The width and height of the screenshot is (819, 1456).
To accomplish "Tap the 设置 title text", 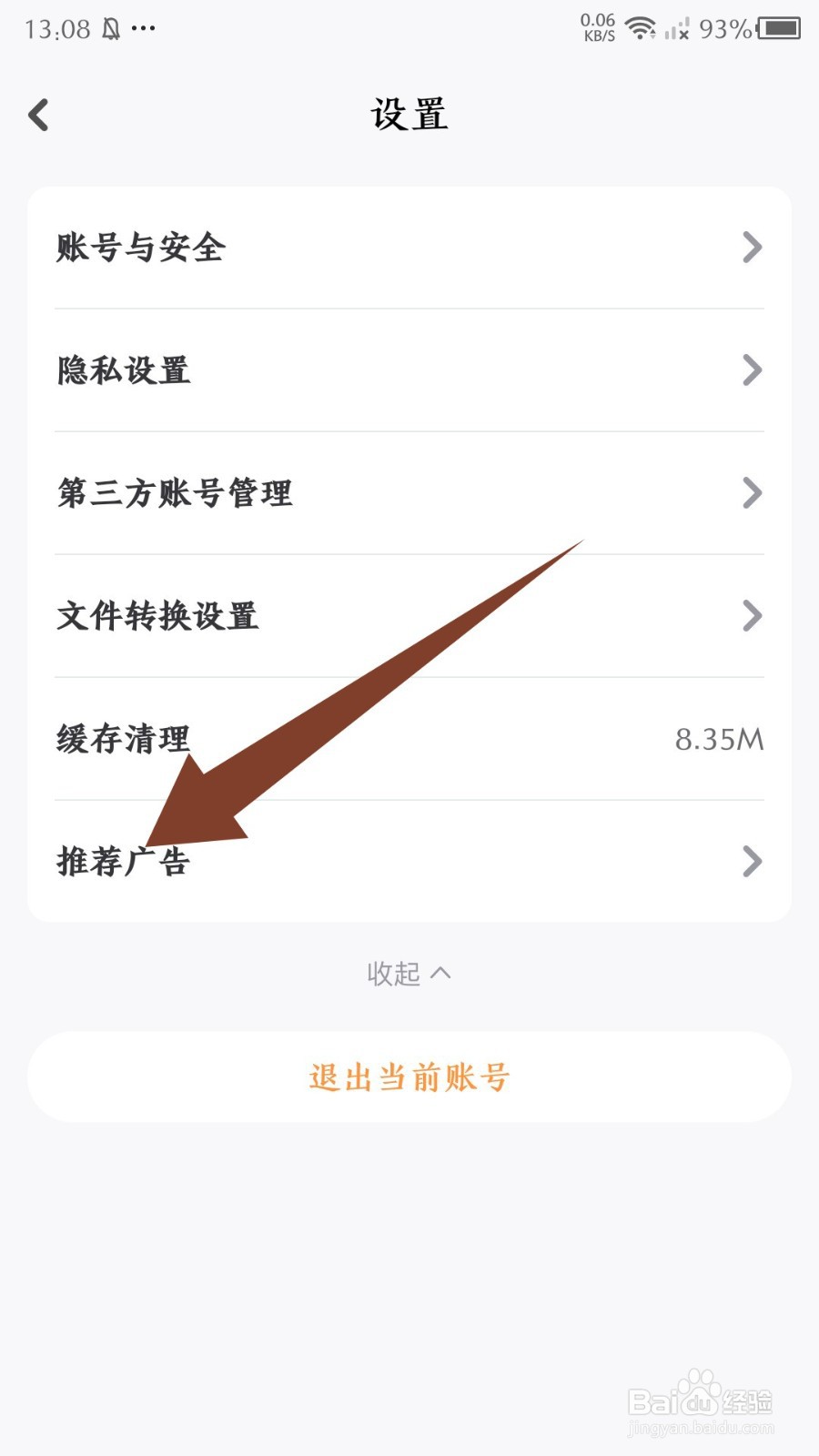I will click(409, 114).
